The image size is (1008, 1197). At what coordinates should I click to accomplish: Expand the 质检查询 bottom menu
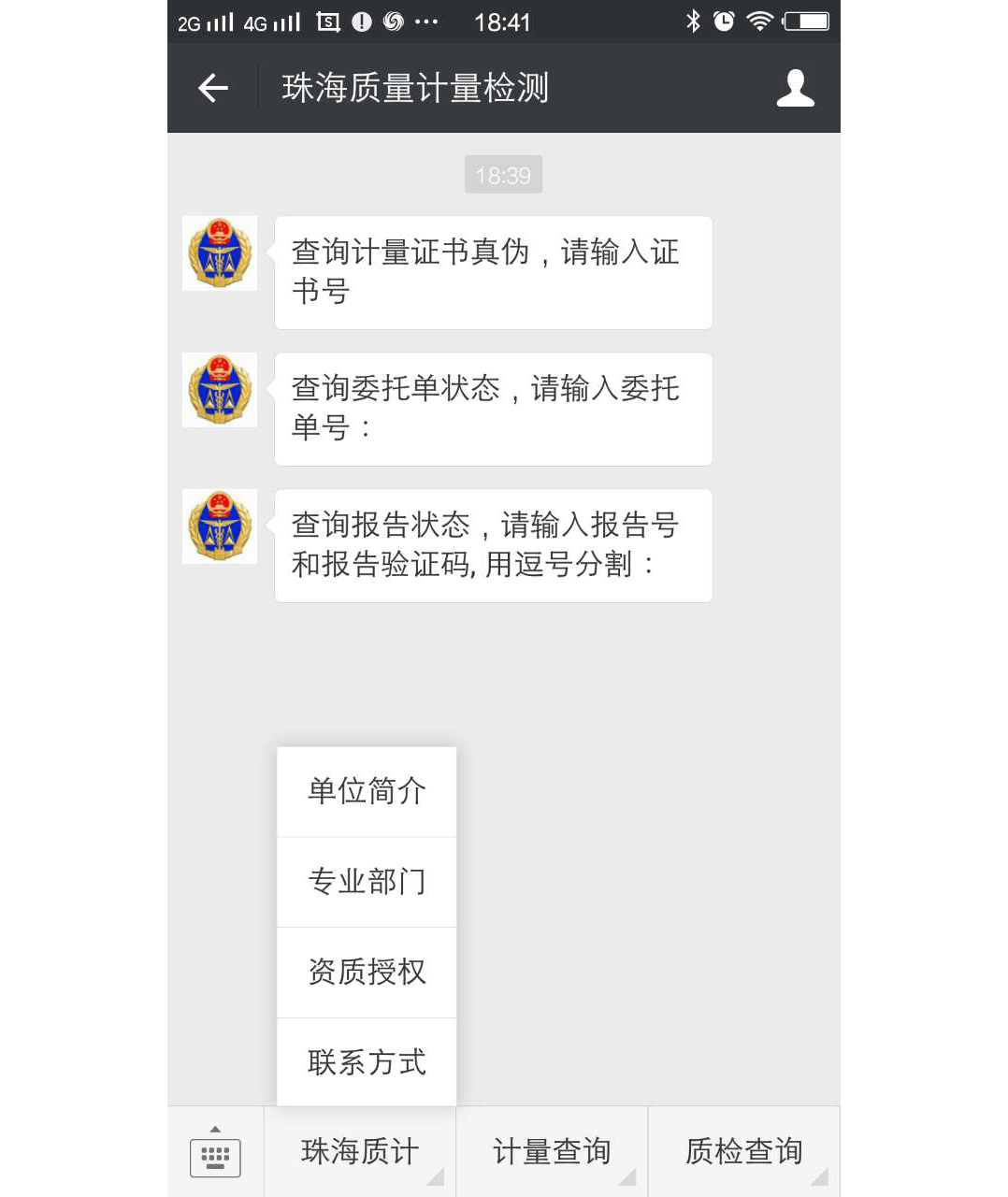click(744, 1152)
